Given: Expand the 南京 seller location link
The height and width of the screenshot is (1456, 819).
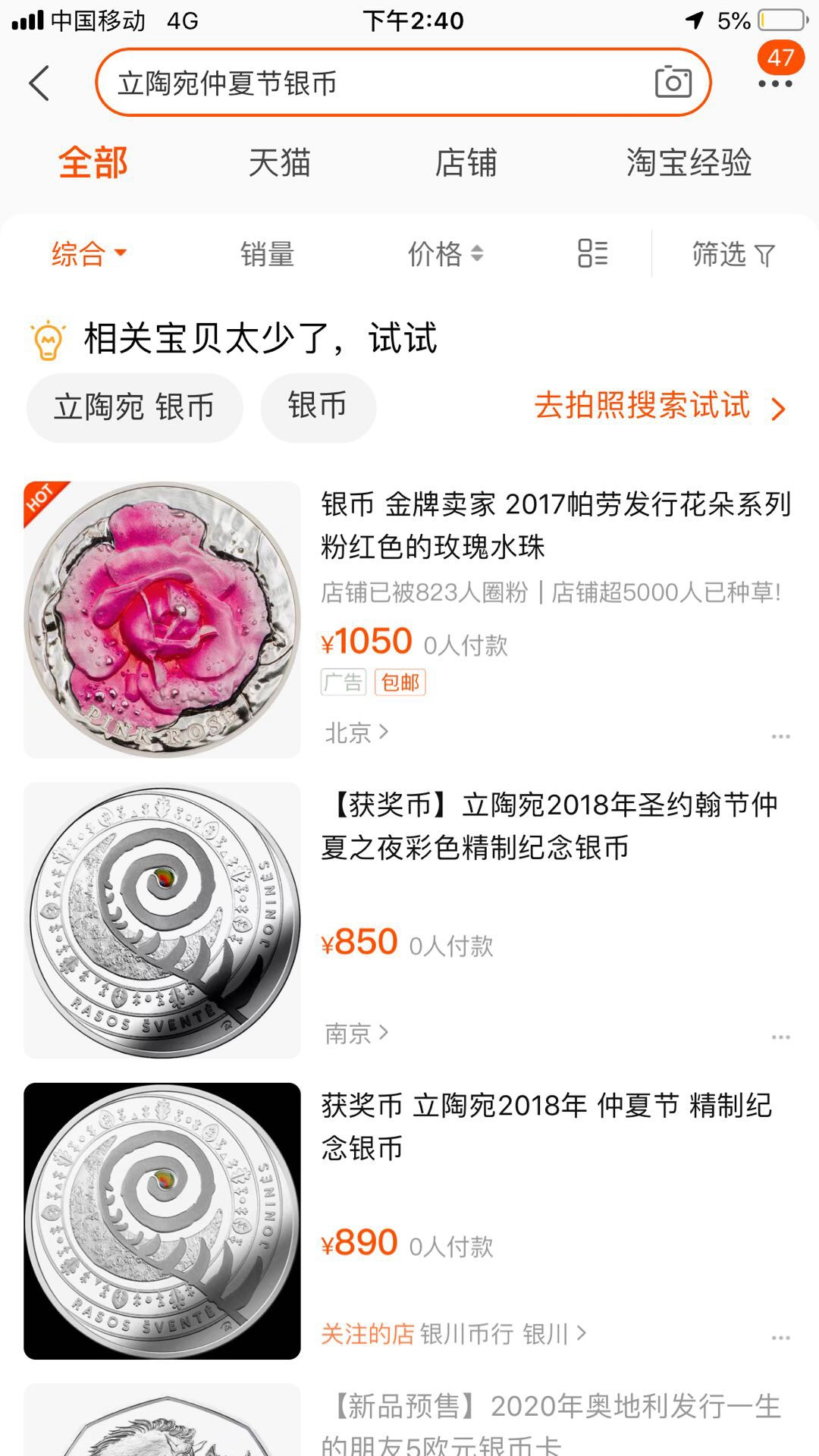Looking at the screenshot, I should 358,1033.
